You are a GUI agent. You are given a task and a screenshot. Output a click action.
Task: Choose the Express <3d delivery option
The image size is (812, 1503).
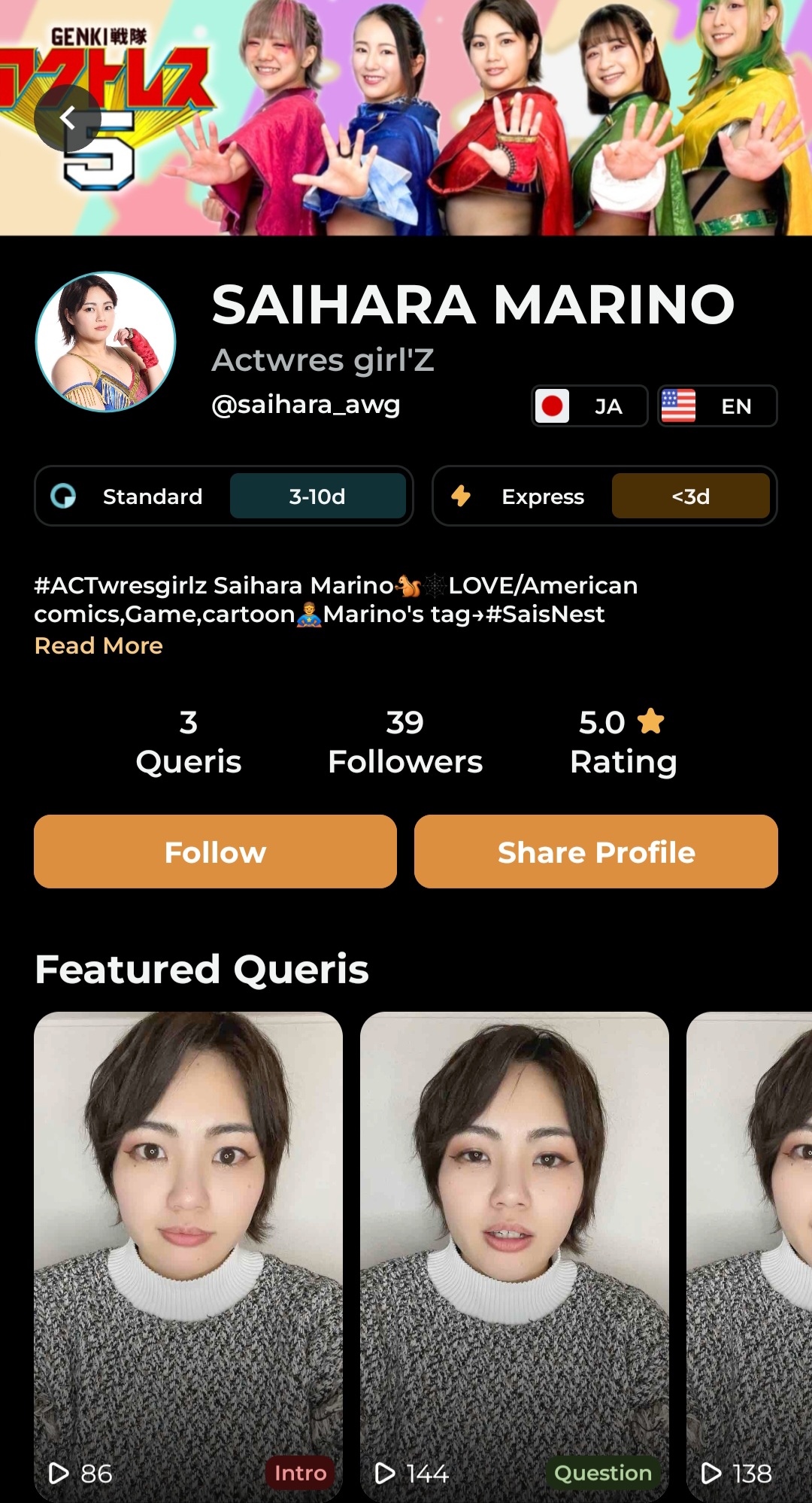click(604, 496)
